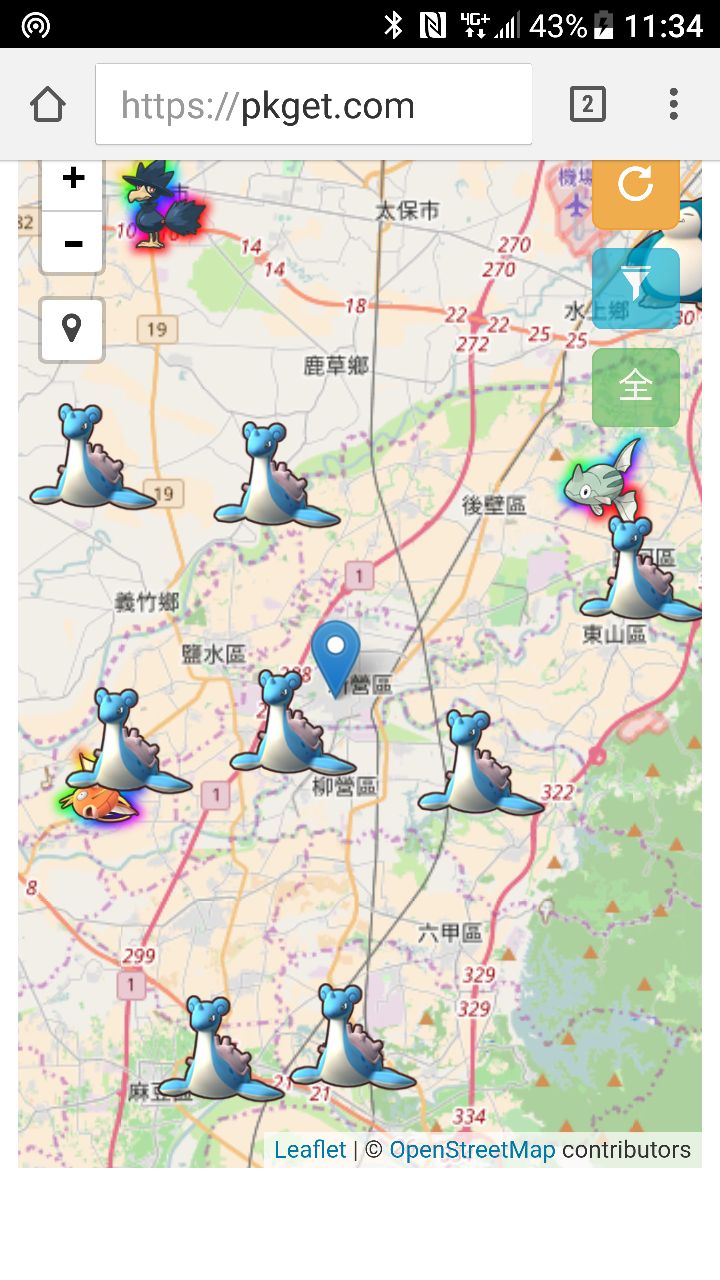Tap the green 全 button

[x=635, y=386]
